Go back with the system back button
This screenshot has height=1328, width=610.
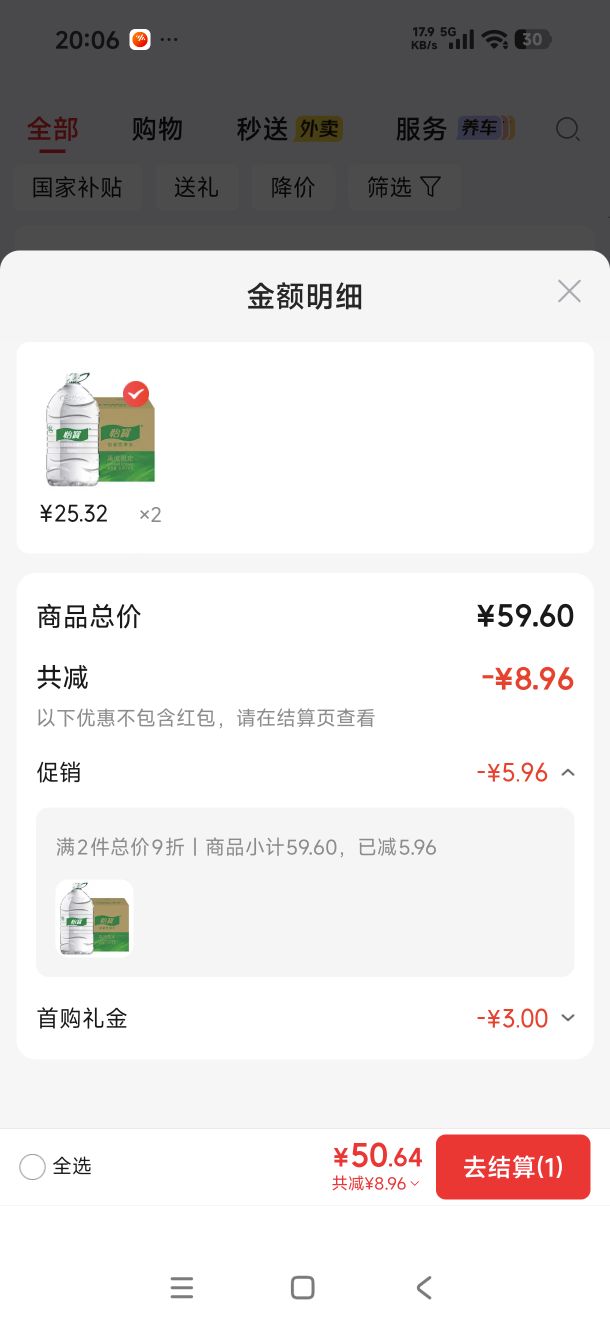click(x=424, y=1287)
